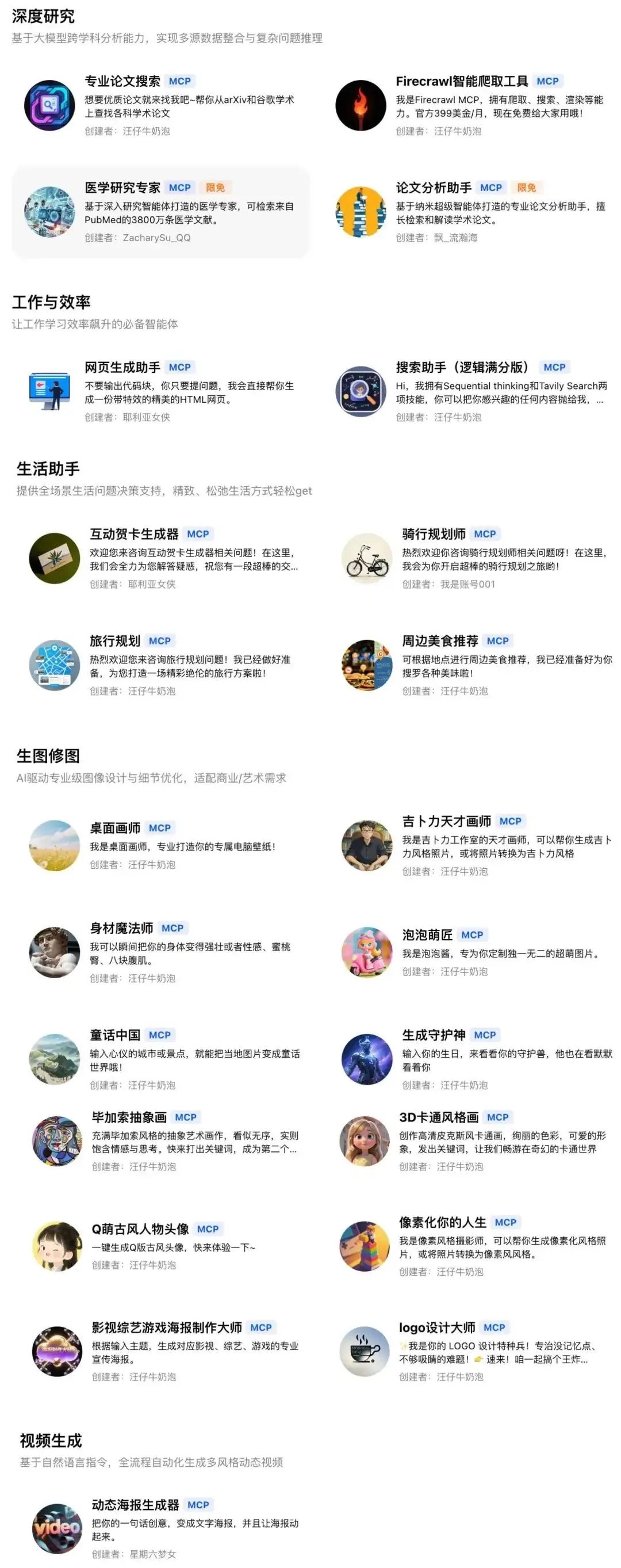Open 生成守护神 agent
This screenshot has width=621, height=1568.
coord(433,1035)
